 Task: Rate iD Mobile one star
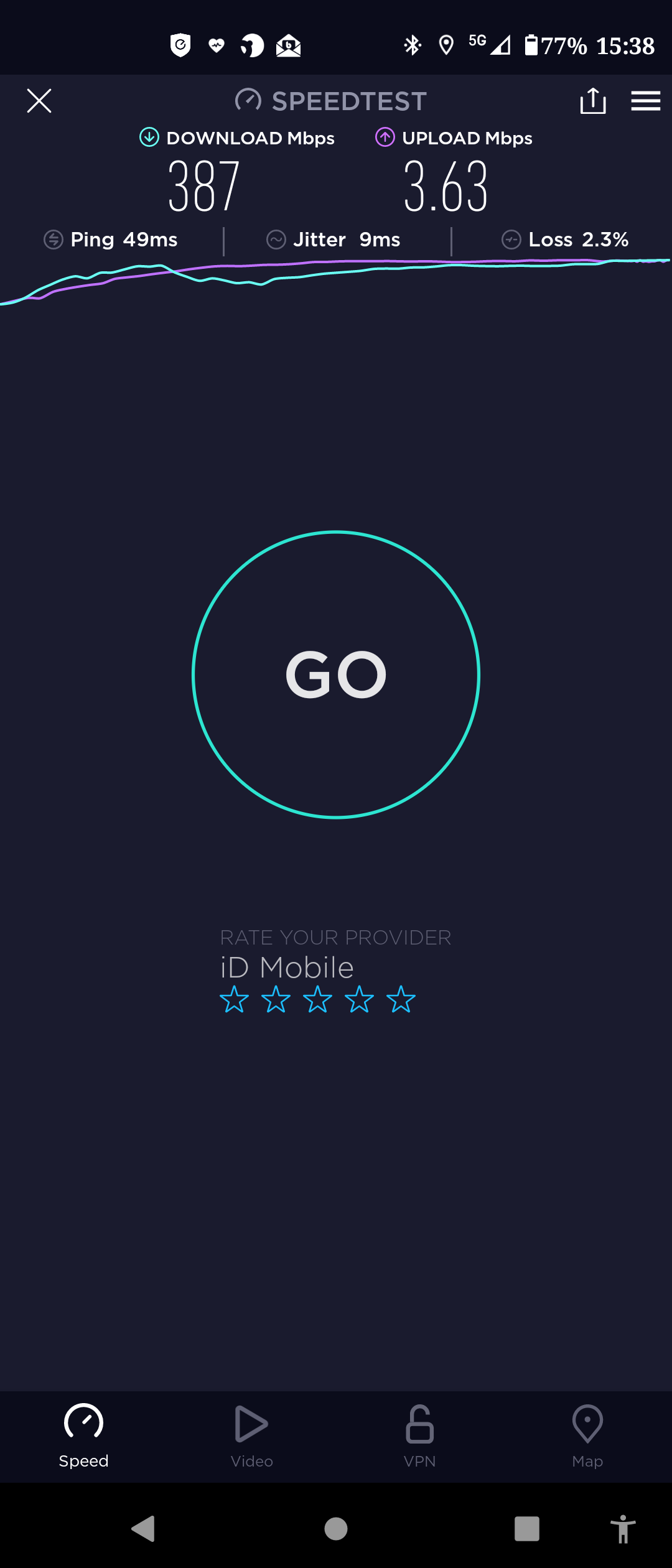pos(235,999)
